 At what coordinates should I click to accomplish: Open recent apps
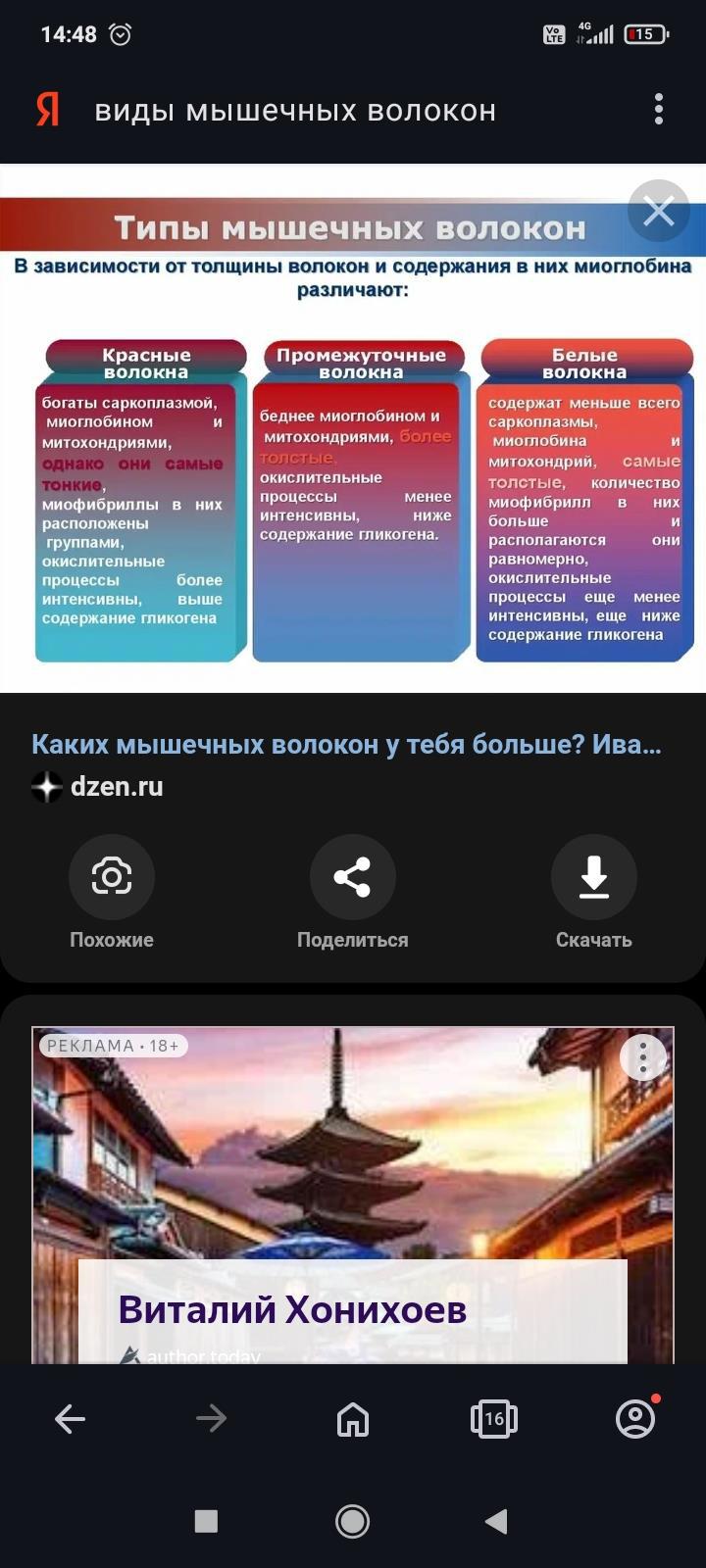click(206, 1521)
